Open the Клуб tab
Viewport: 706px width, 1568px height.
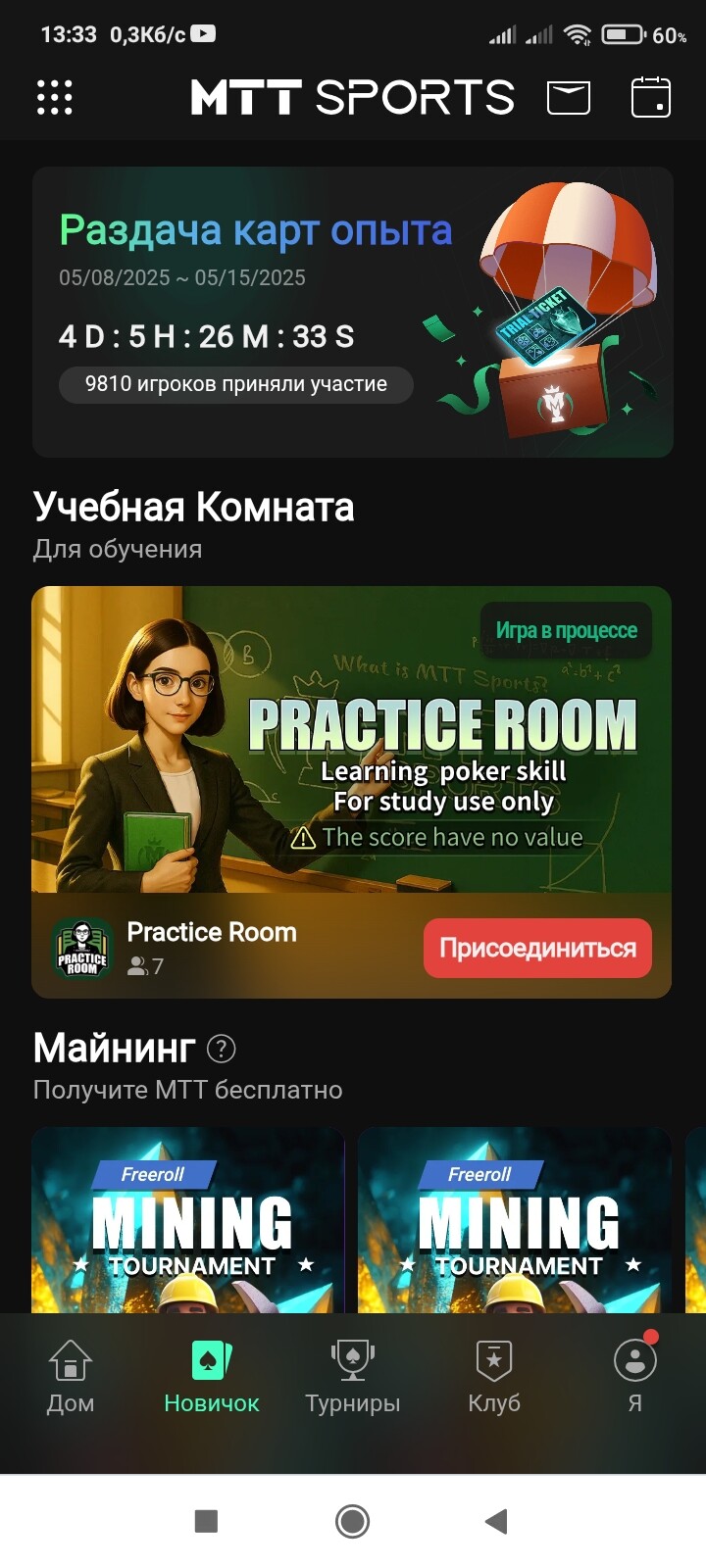[494, 1377]
